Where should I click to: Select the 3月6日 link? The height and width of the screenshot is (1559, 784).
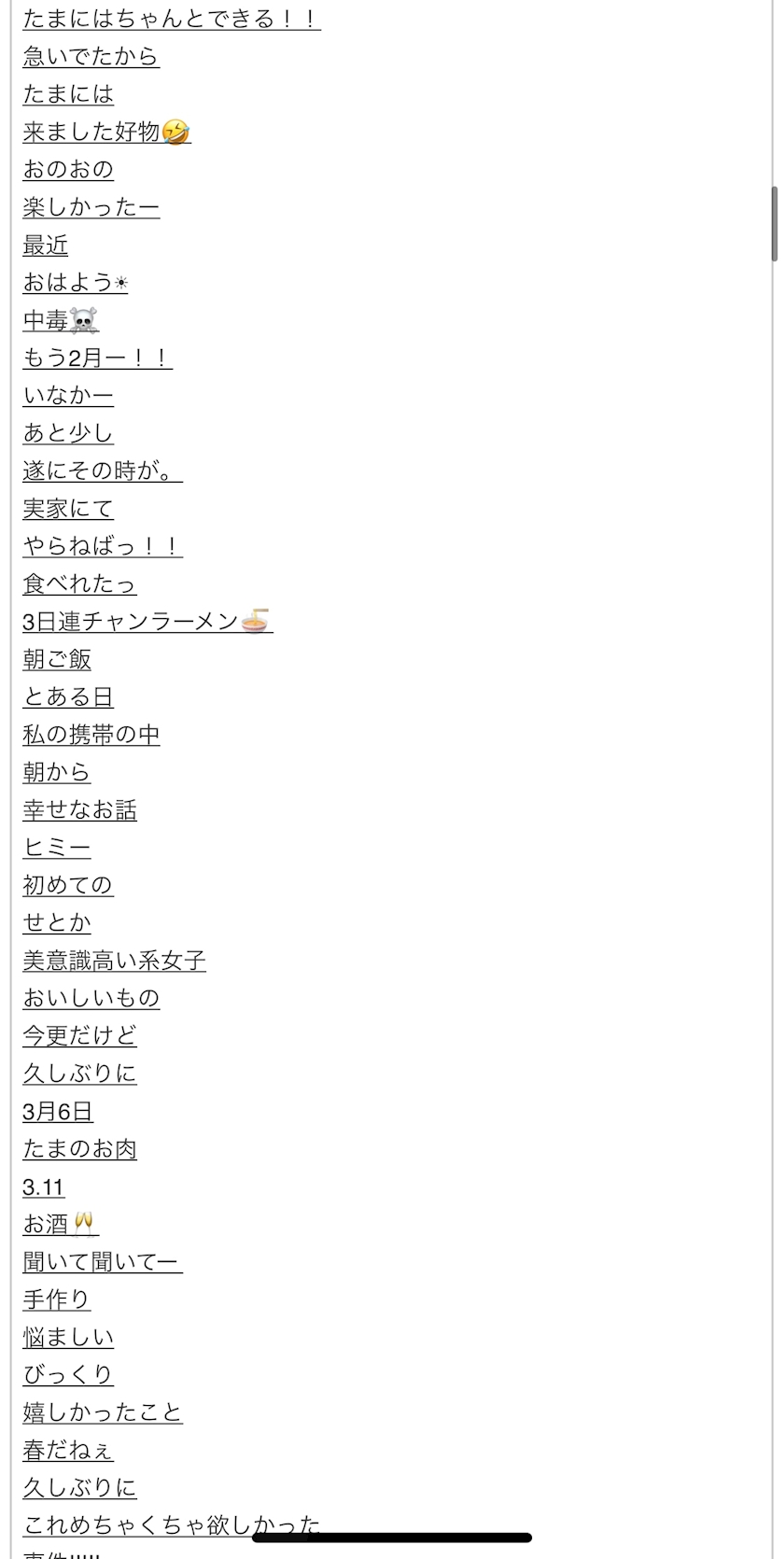(58, 1111)
